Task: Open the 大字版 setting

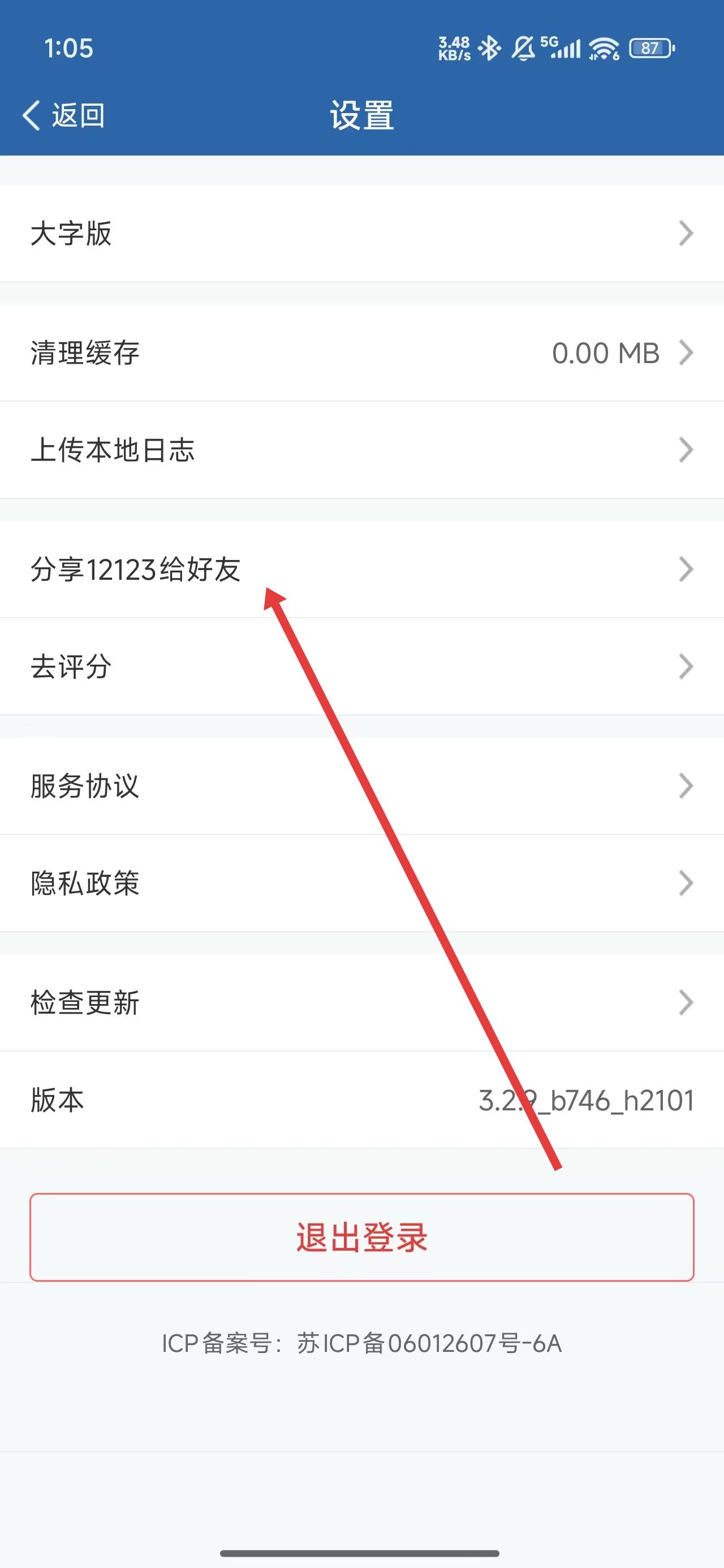Action: pos(361,233)
